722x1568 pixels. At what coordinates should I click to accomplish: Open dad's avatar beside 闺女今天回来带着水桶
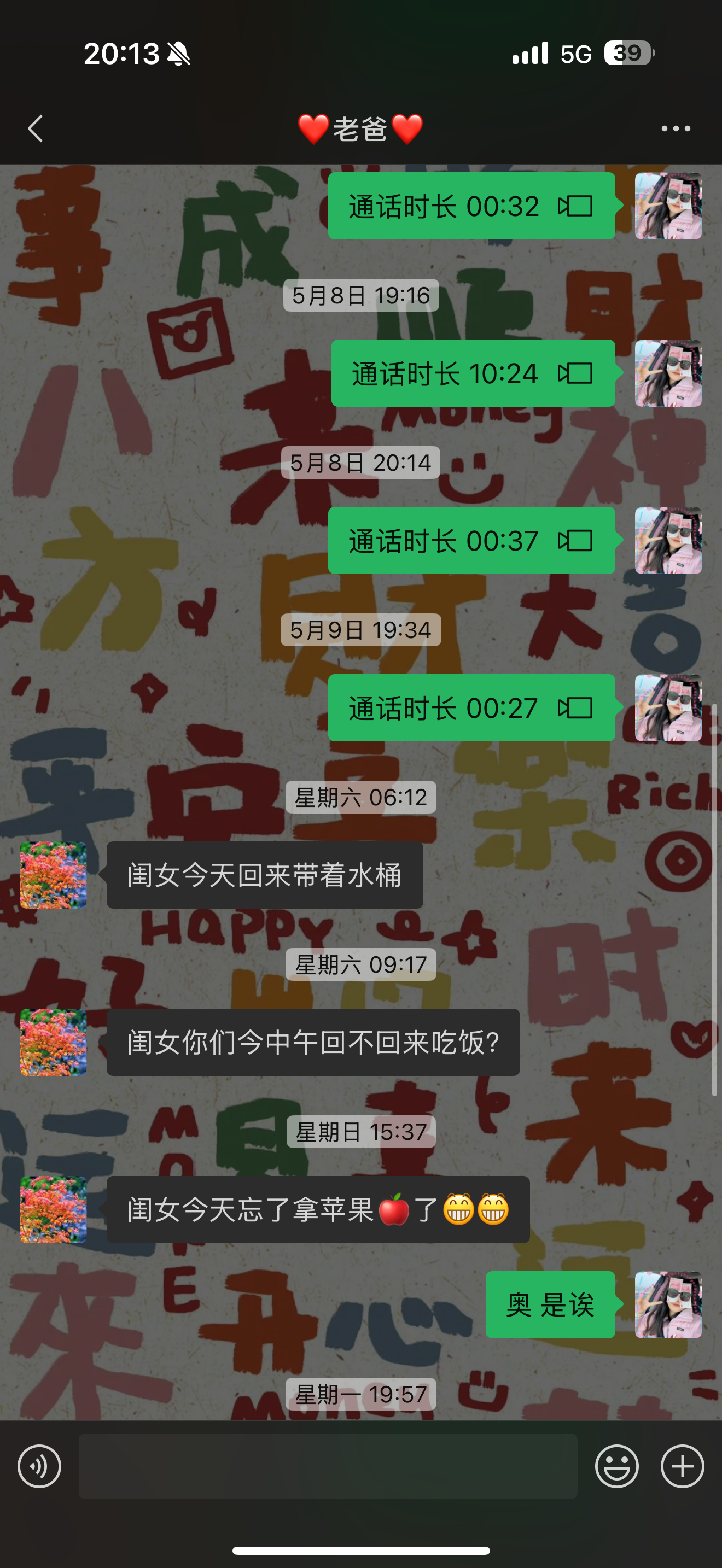53,875
